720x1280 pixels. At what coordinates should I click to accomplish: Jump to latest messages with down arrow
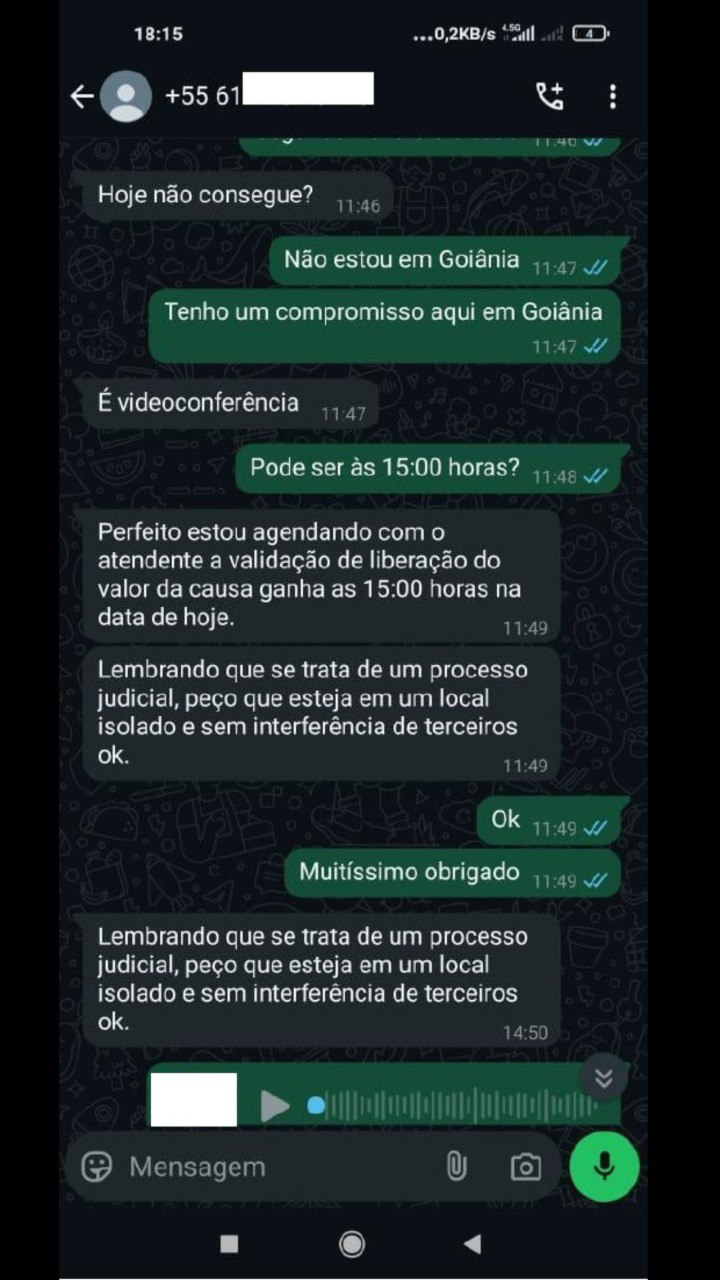point(603,1077)
